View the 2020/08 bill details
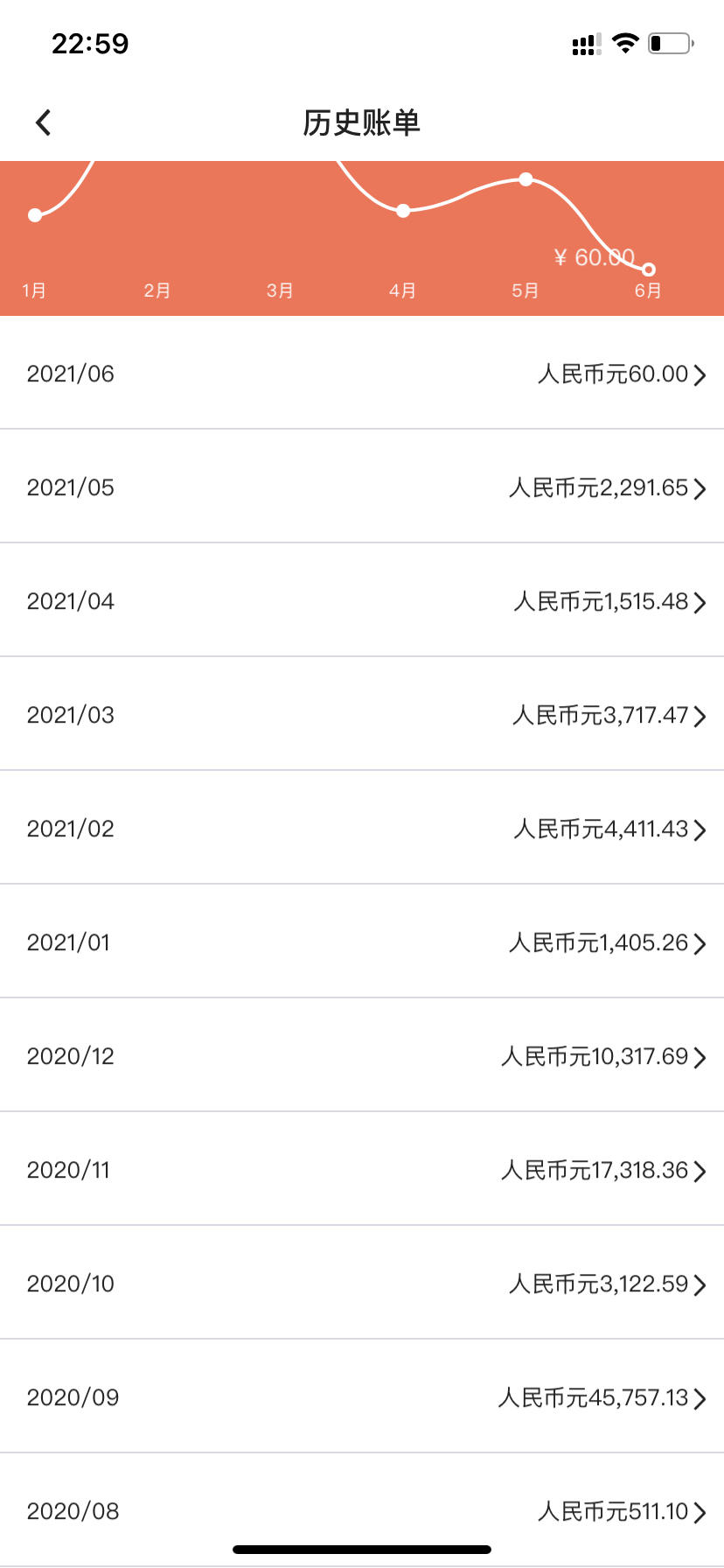724x1568 pixels. (362, 1510)
